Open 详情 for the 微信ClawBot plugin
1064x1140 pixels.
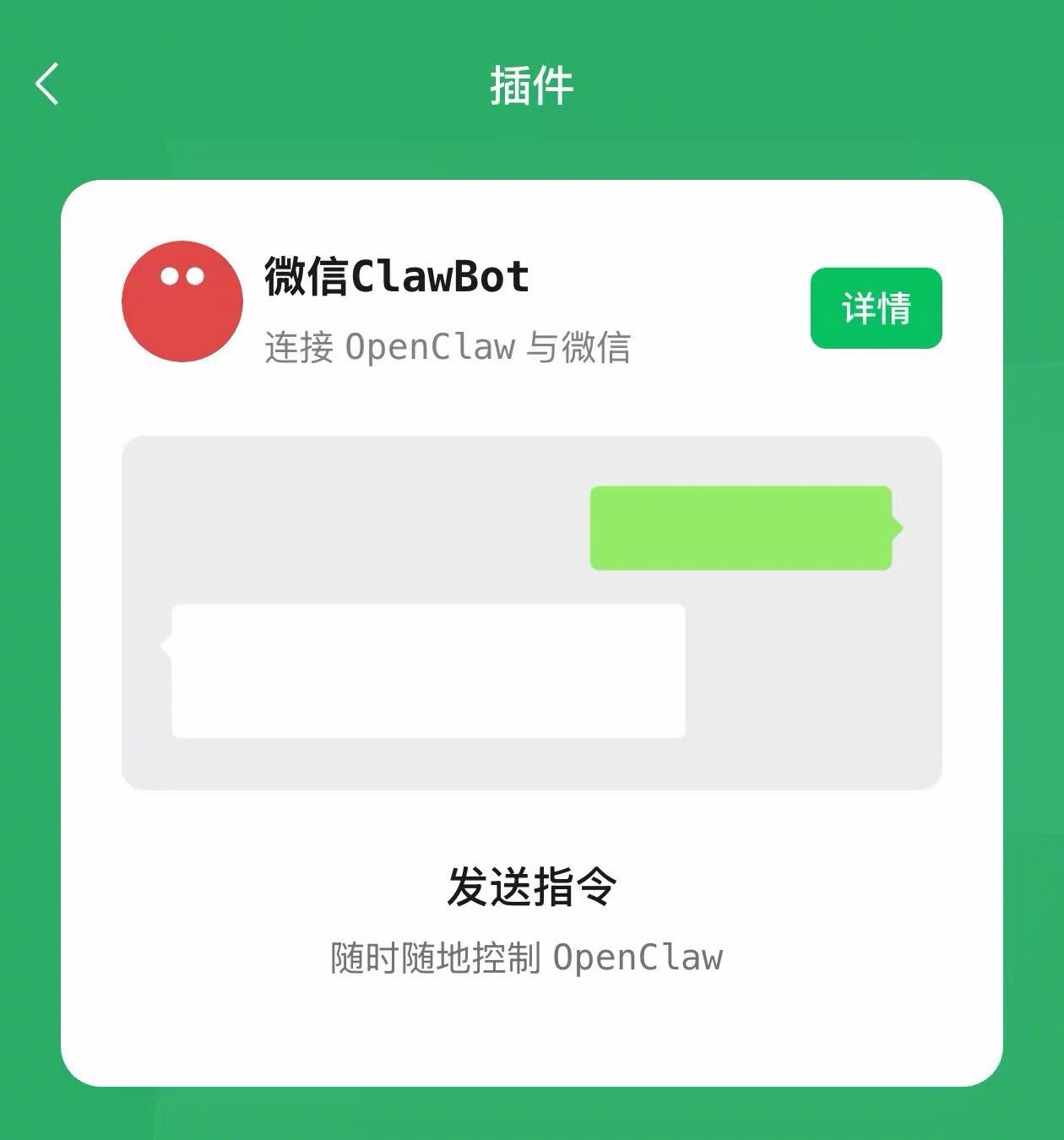pyautogui.click(x=876, y=308)
